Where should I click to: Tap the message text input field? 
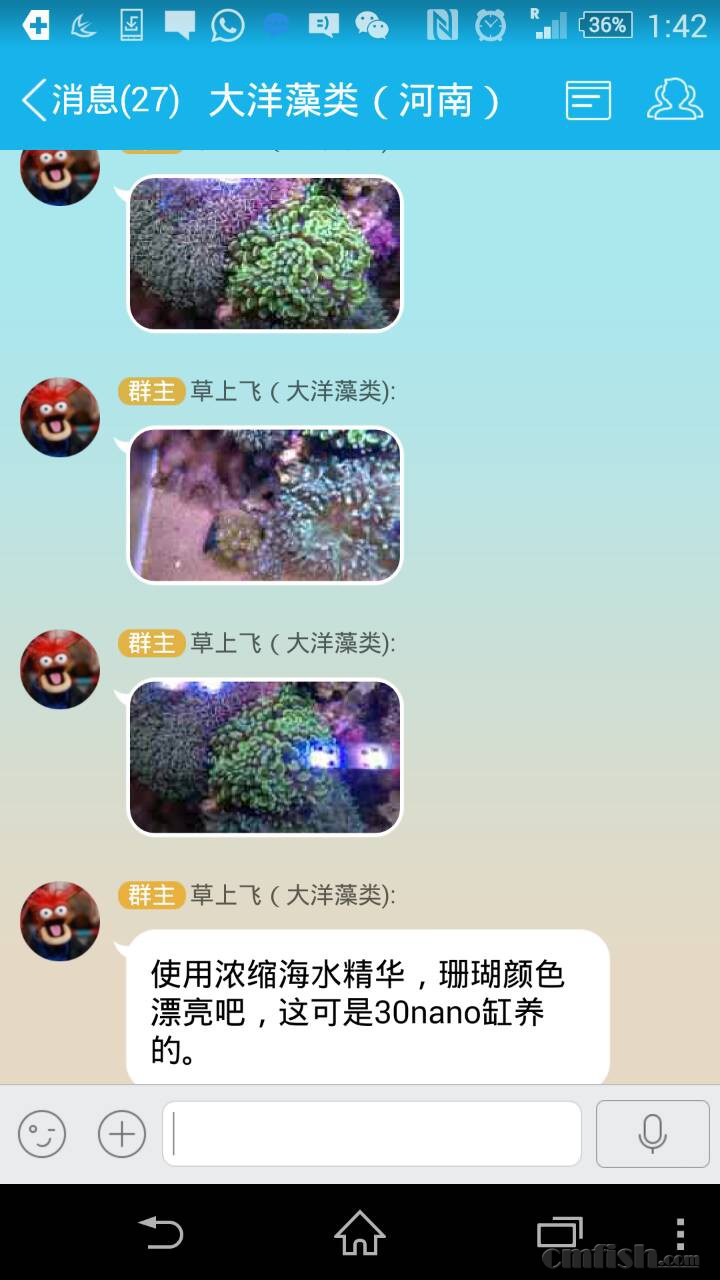[372, 1134]
